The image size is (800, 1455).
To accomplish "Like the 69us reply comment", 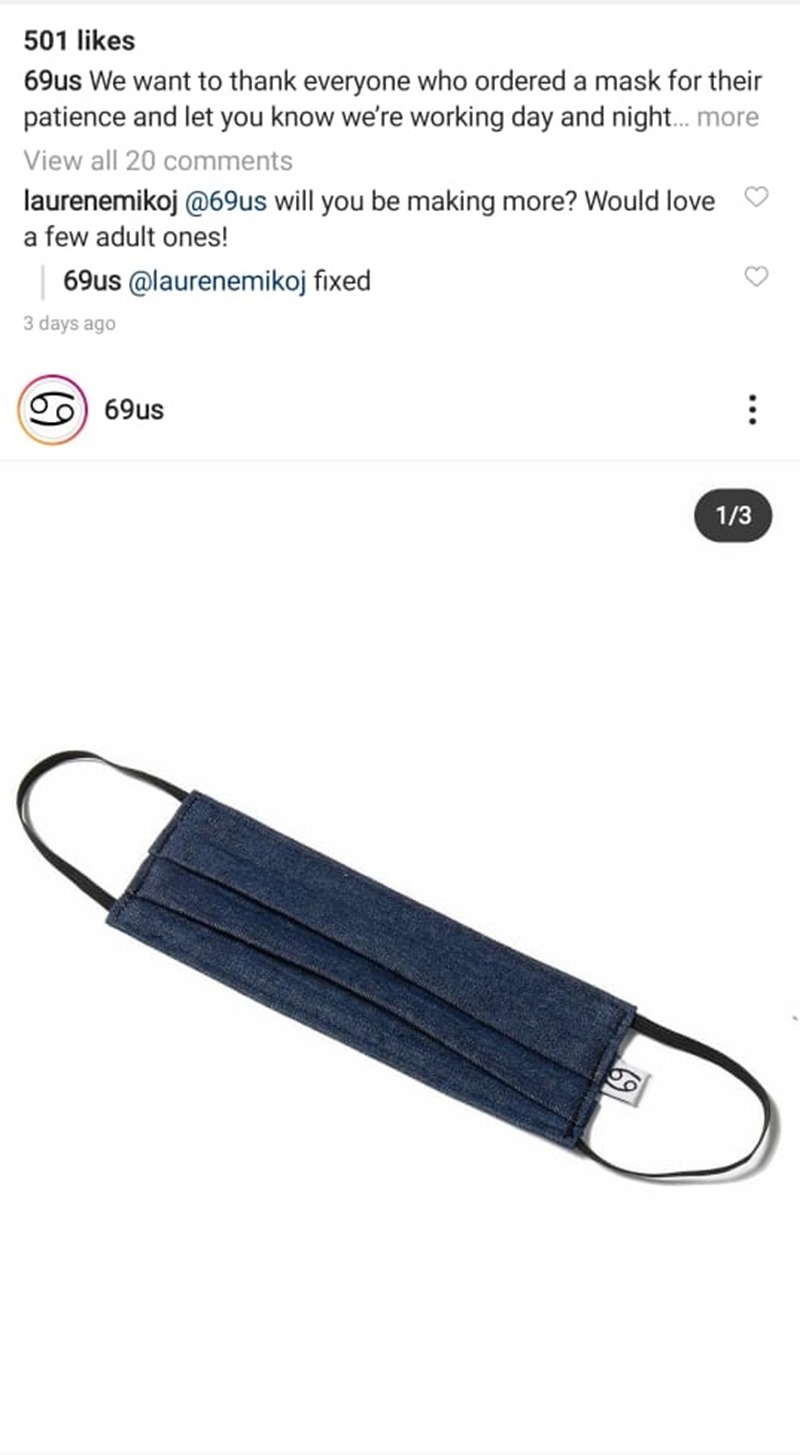I will [x=757, y=276].
